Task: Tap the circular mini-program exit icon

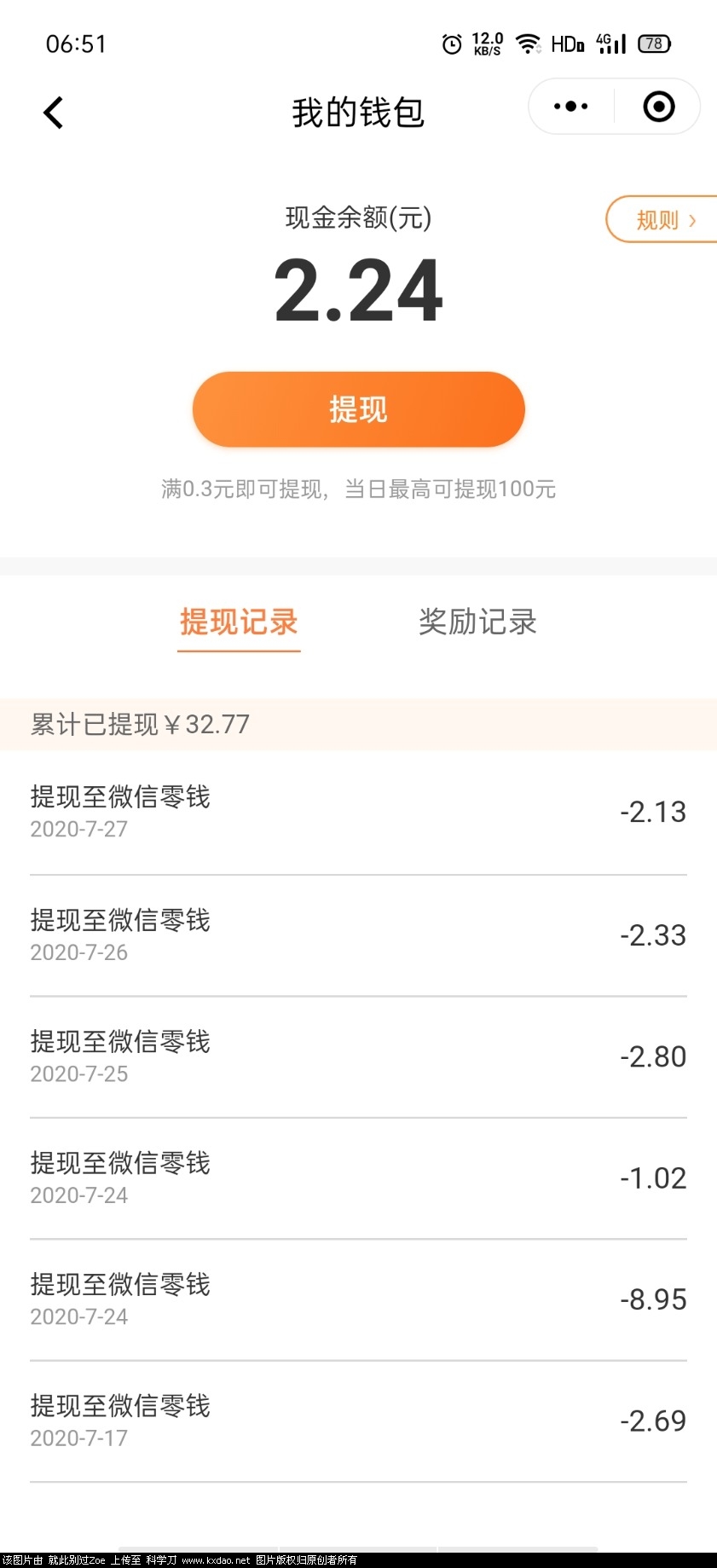Action: (x=658, y=106)
